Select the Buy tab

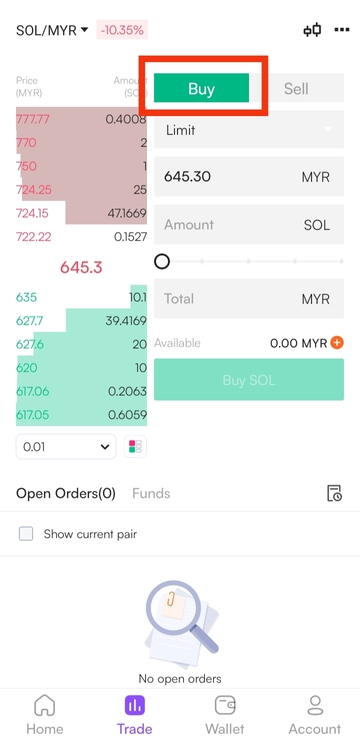[201, 88]
